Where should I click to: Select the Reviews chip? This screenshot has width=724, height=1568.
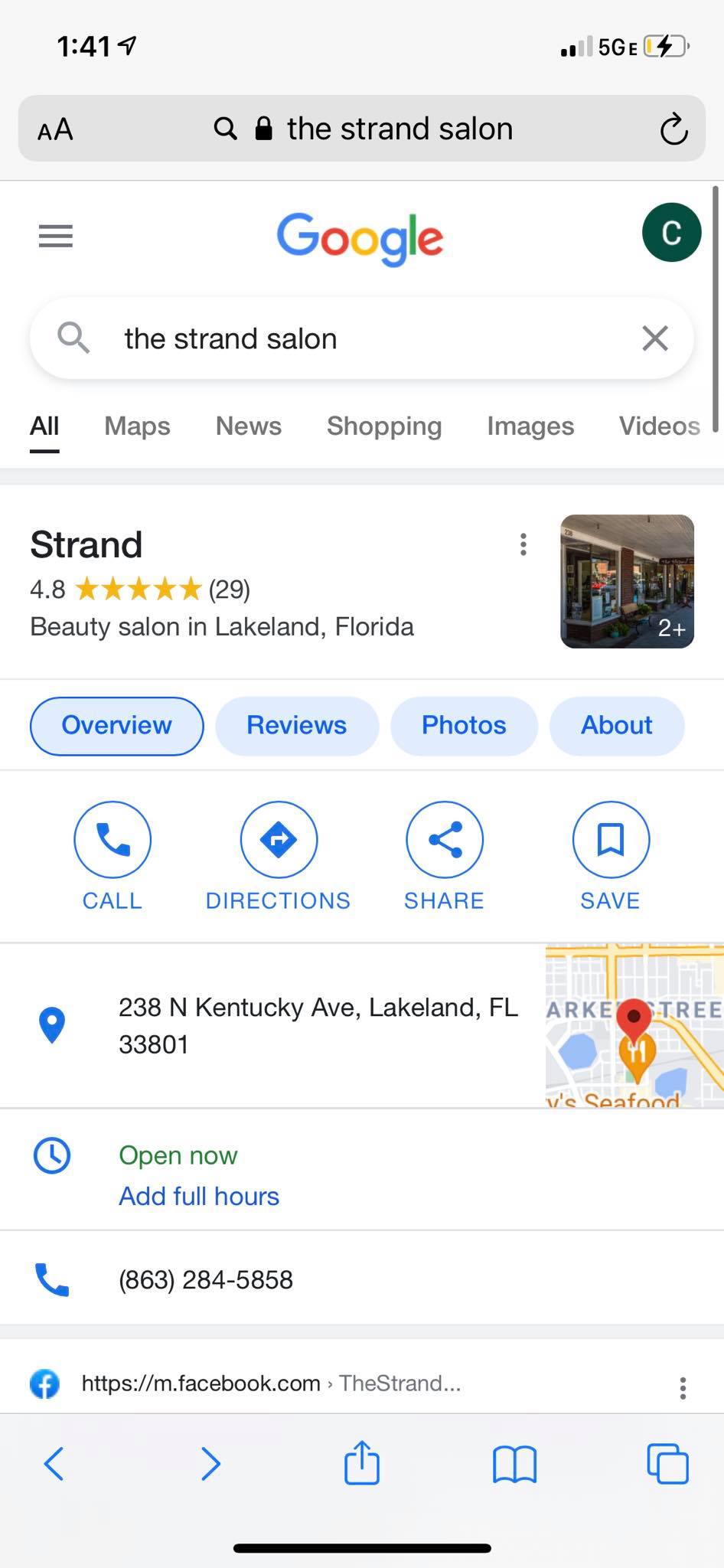296,725
